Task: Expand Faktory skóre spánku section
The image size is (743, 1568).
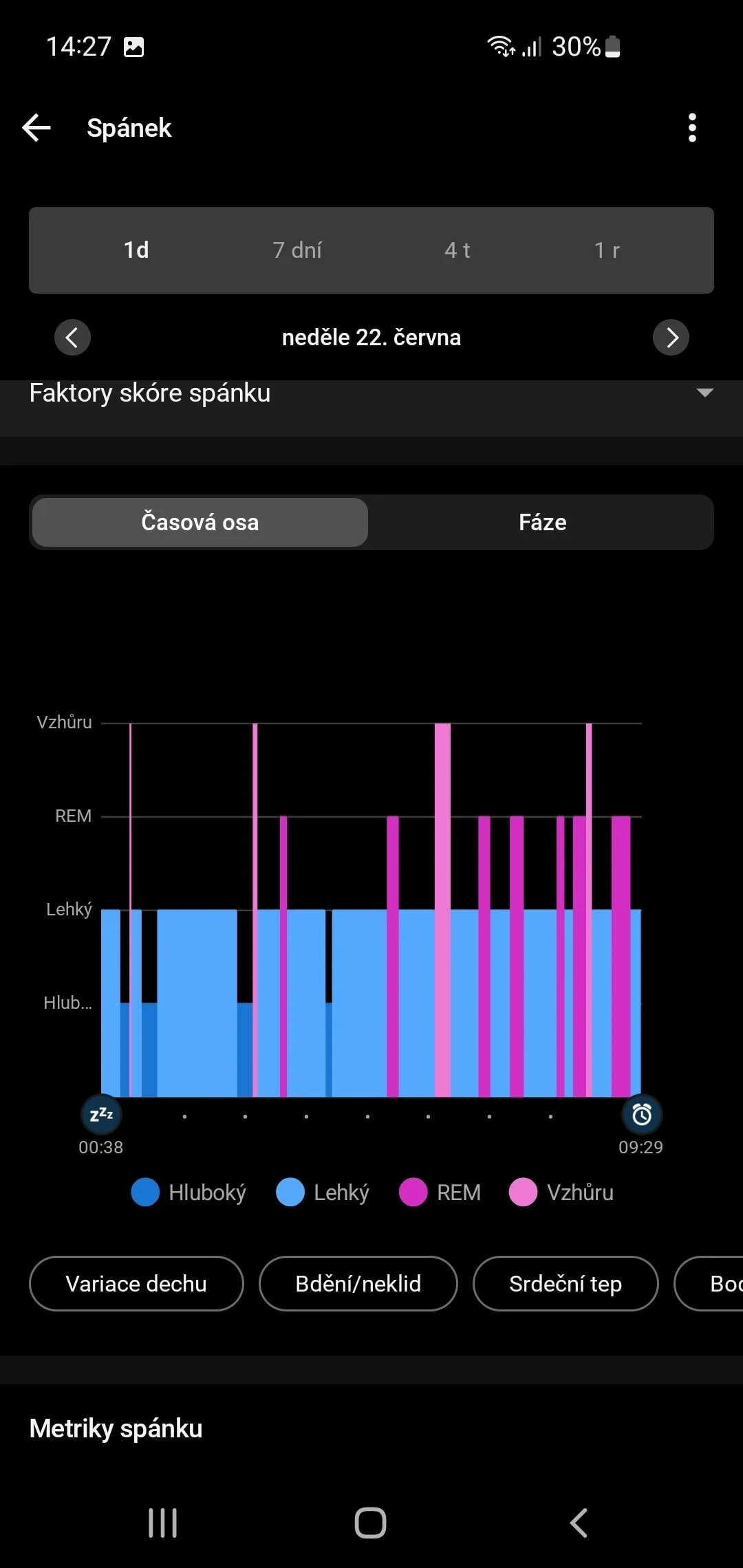Action: tap(704, 393)
